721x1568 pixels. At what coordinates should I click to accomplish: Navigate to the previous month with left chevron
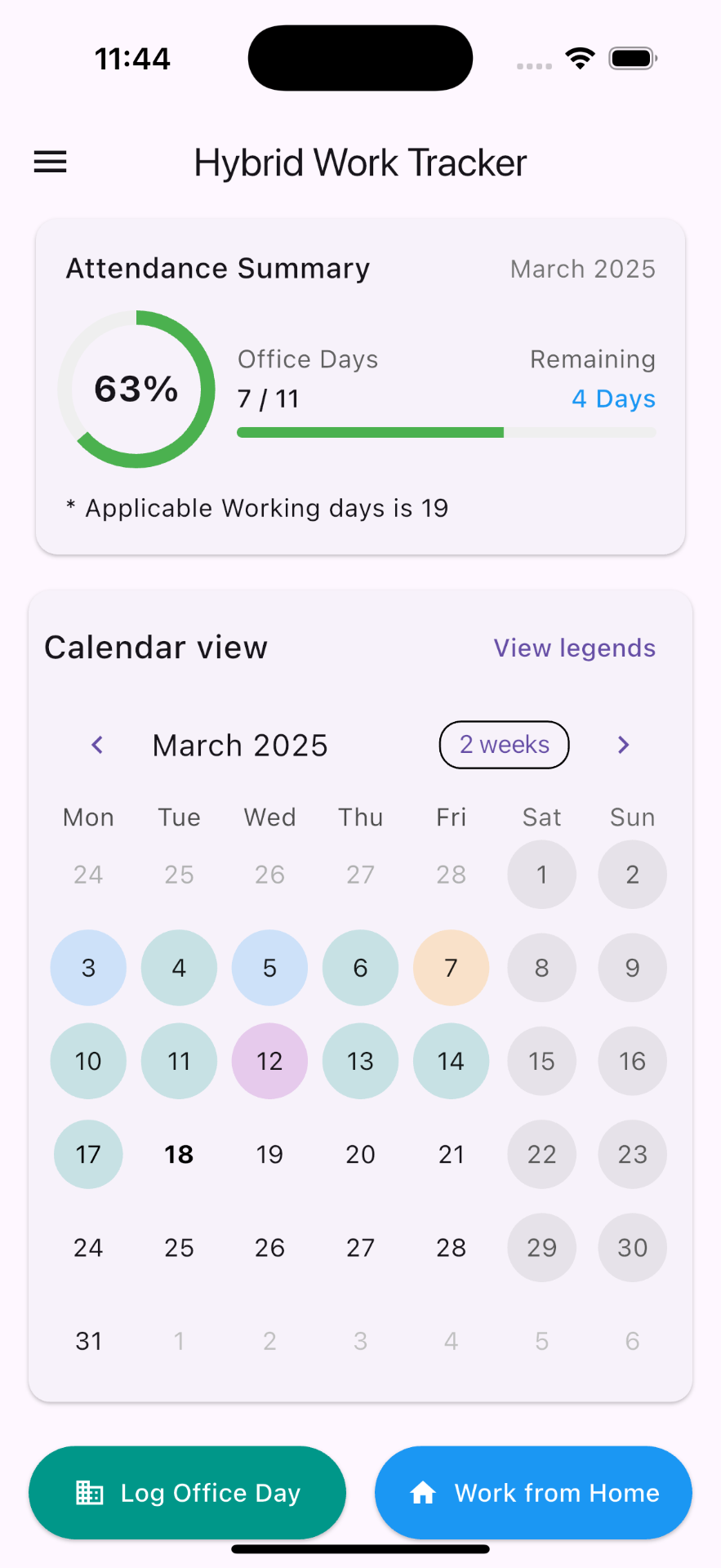pyautogui.click(x=96, y=744)
